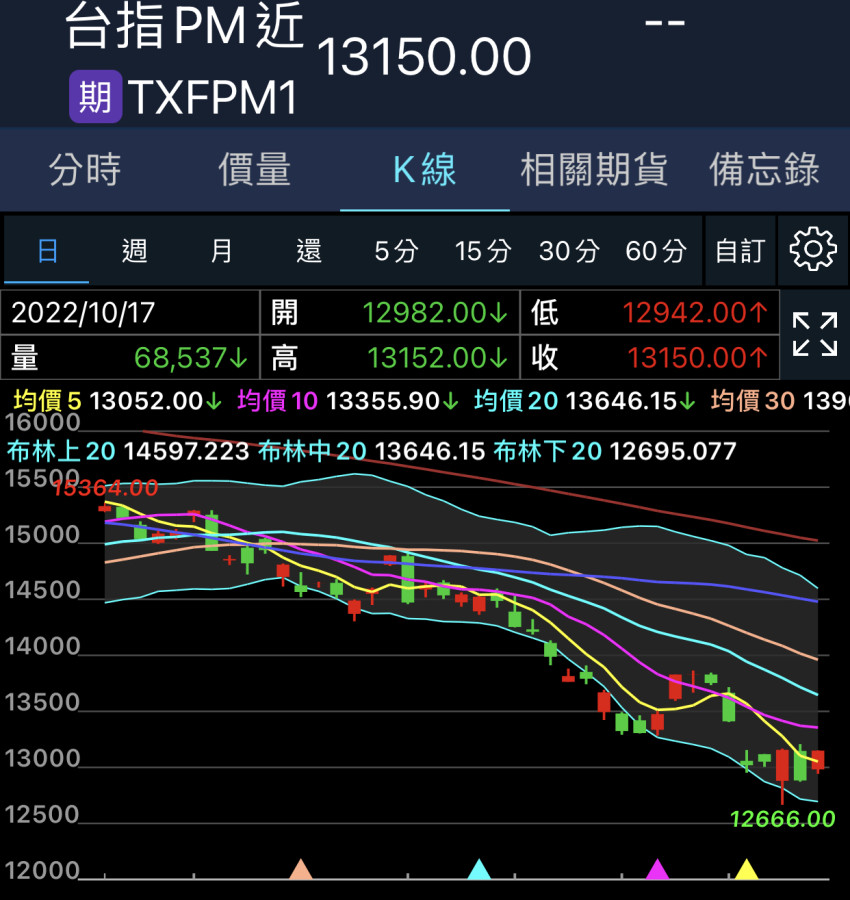Switch chart to 週 weekly period

click(x=134, y=250)
